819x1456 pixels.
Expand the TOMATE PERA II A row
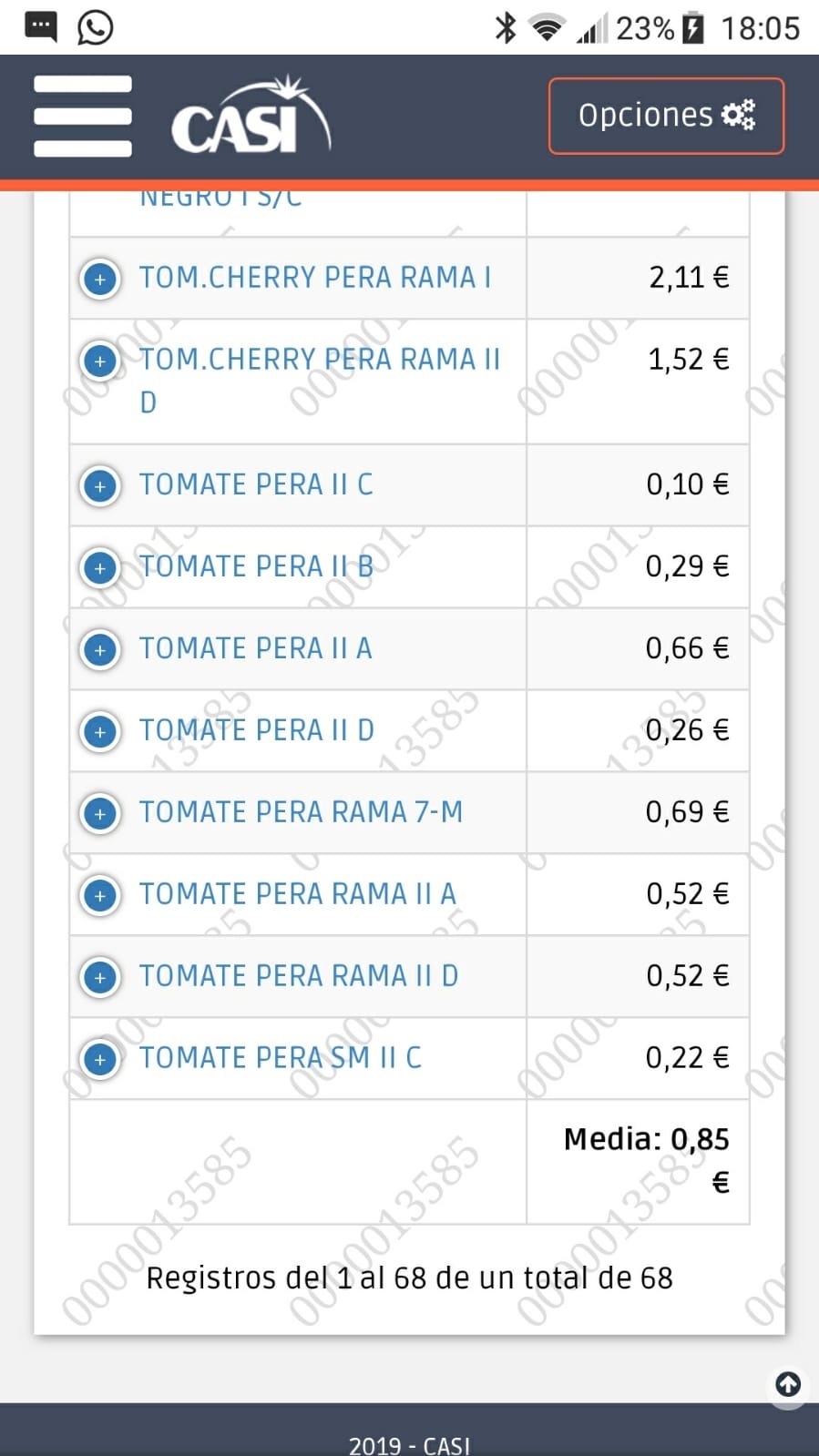[100, 649]
